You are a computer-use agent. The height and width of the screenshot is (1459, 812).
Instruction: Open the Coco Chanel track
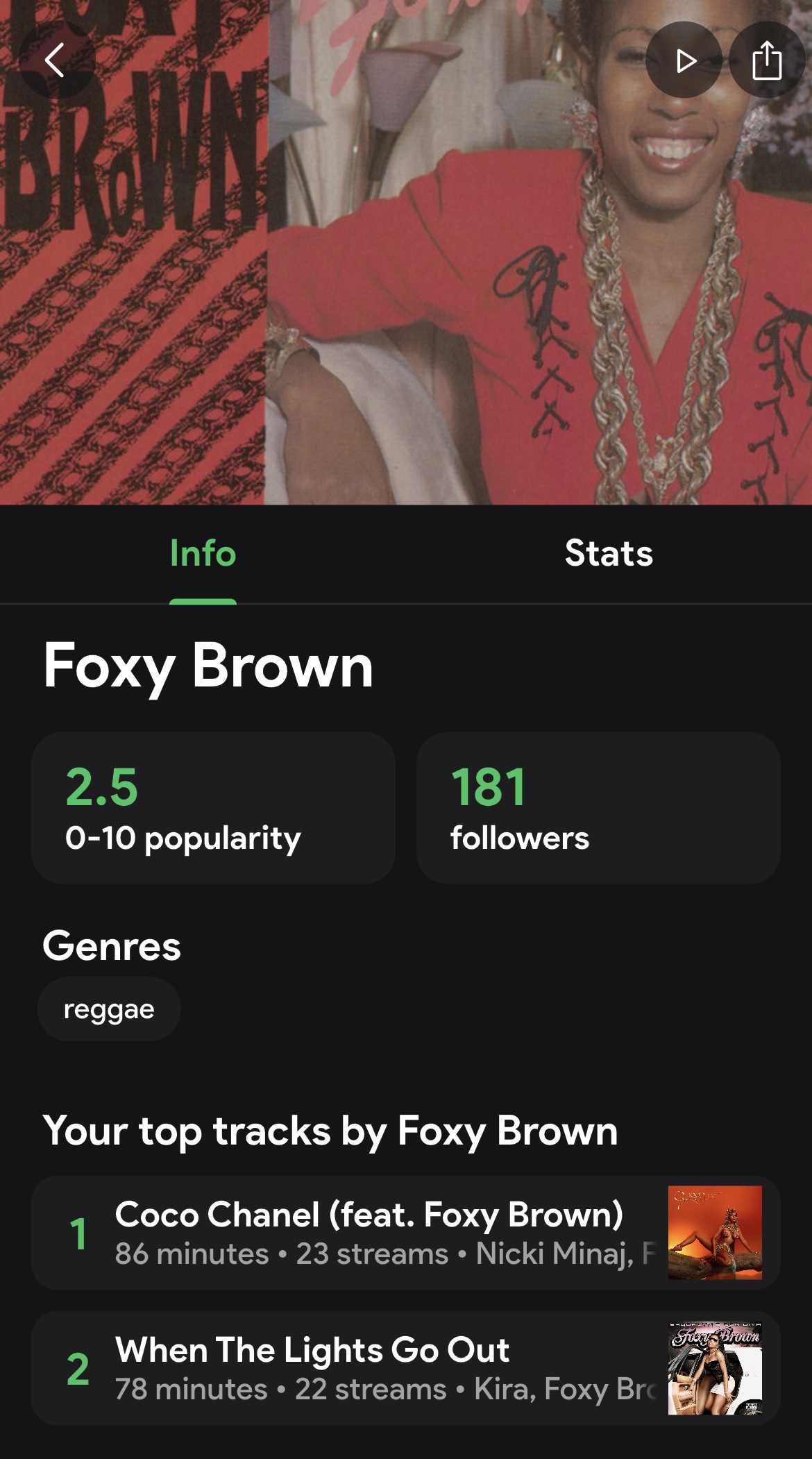[405, 1233]
